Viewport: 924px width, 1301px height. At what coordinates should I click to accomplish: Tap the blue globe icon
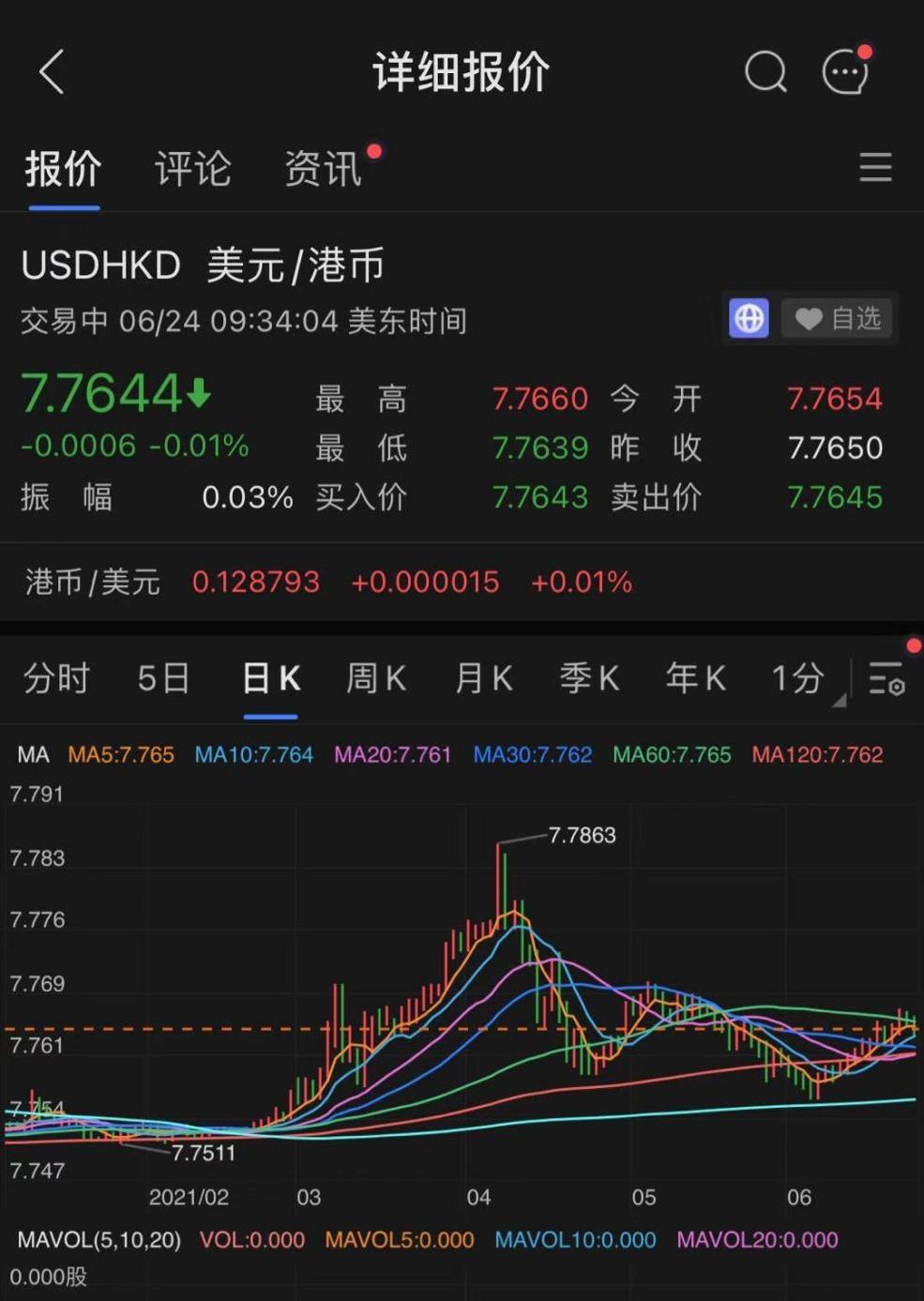pyautogui.click(x=749, y=319)
